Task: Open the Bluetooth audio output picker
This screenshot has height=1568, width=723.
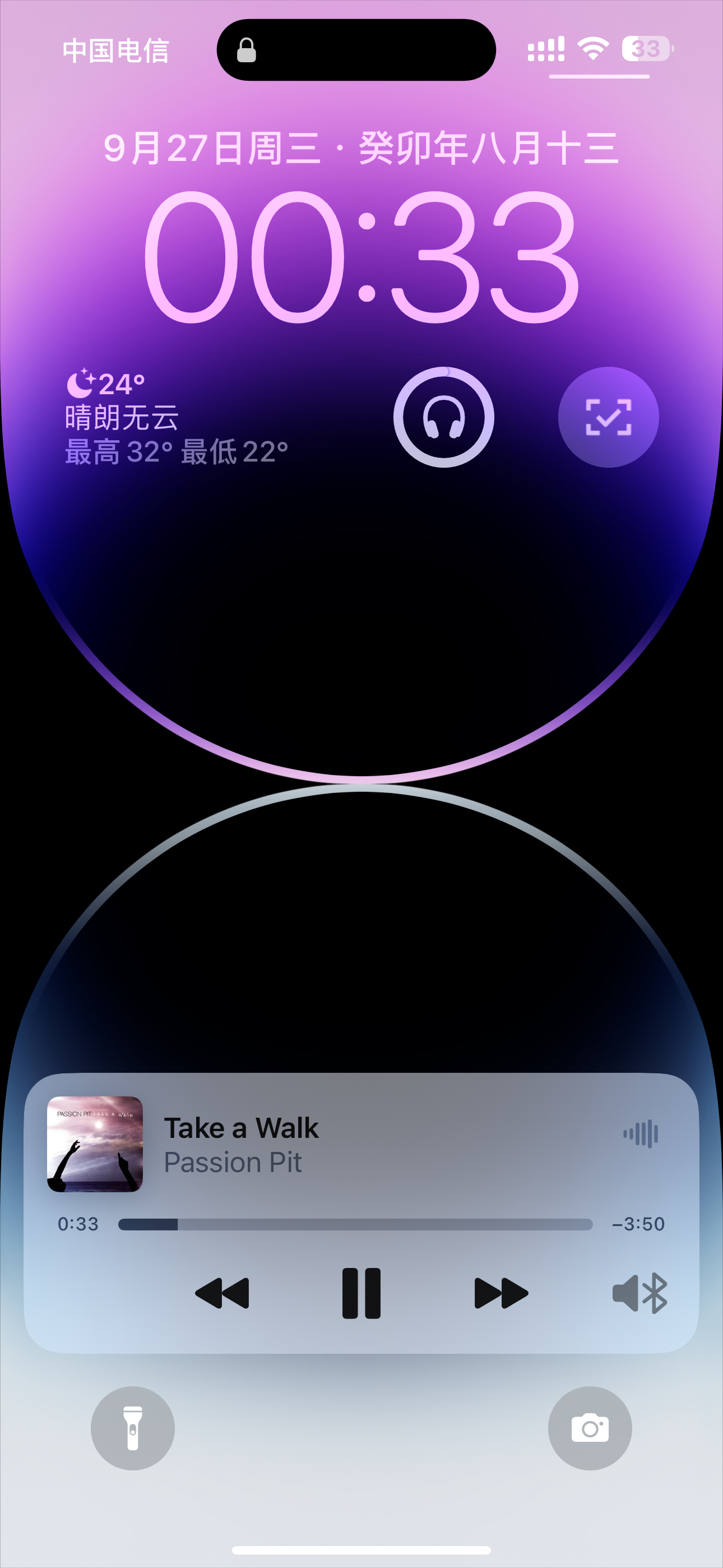Action: (639, 1293)
